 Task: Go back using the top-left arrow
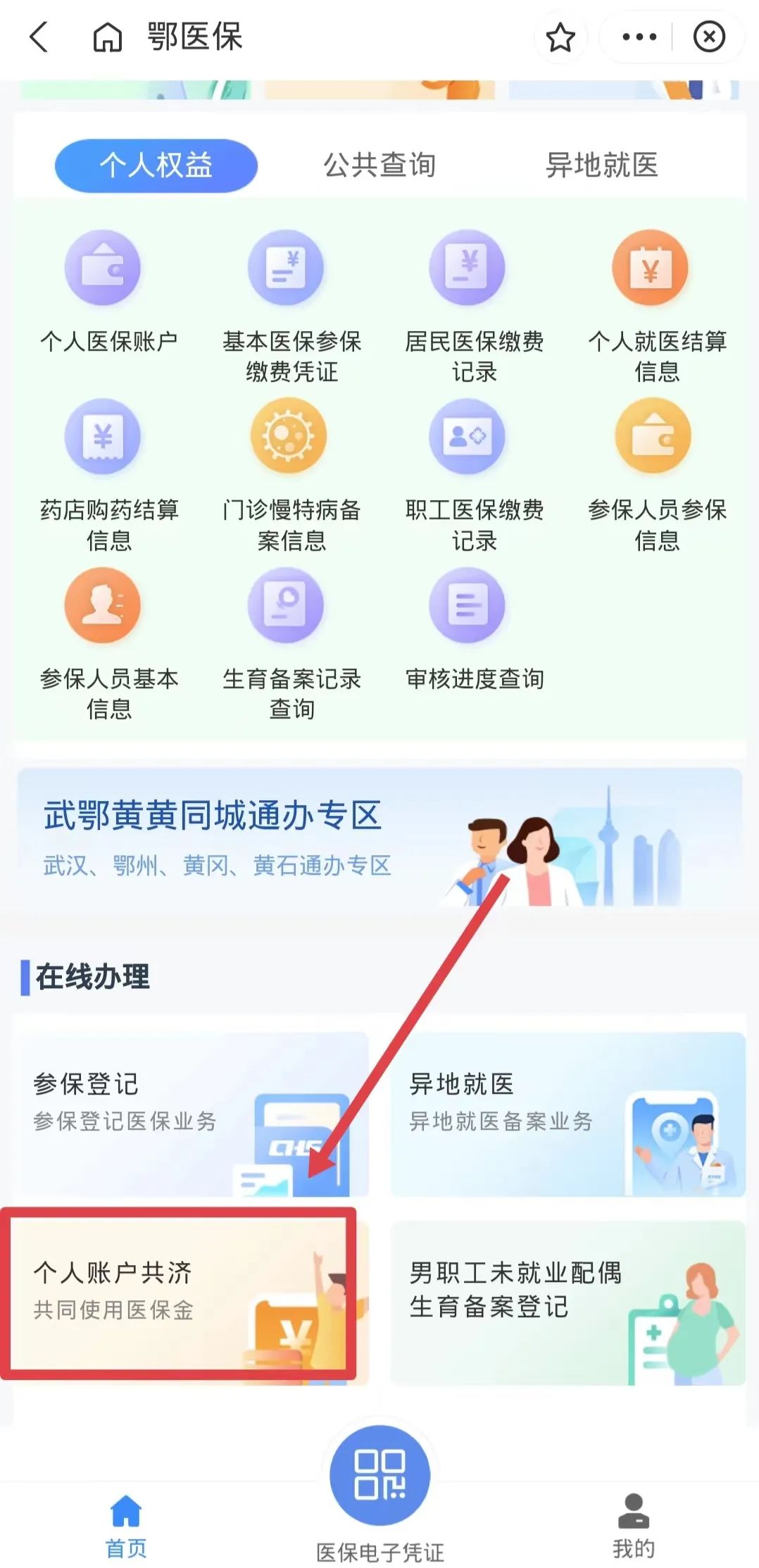39,37
